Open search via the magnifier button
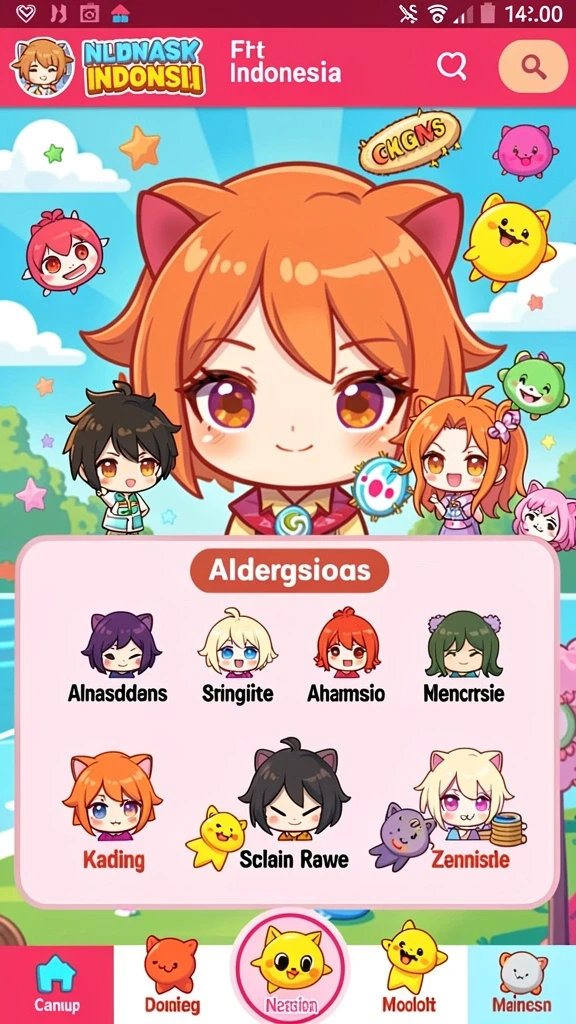The height and width of the screenshot is (1024, 576). (533, 67)
